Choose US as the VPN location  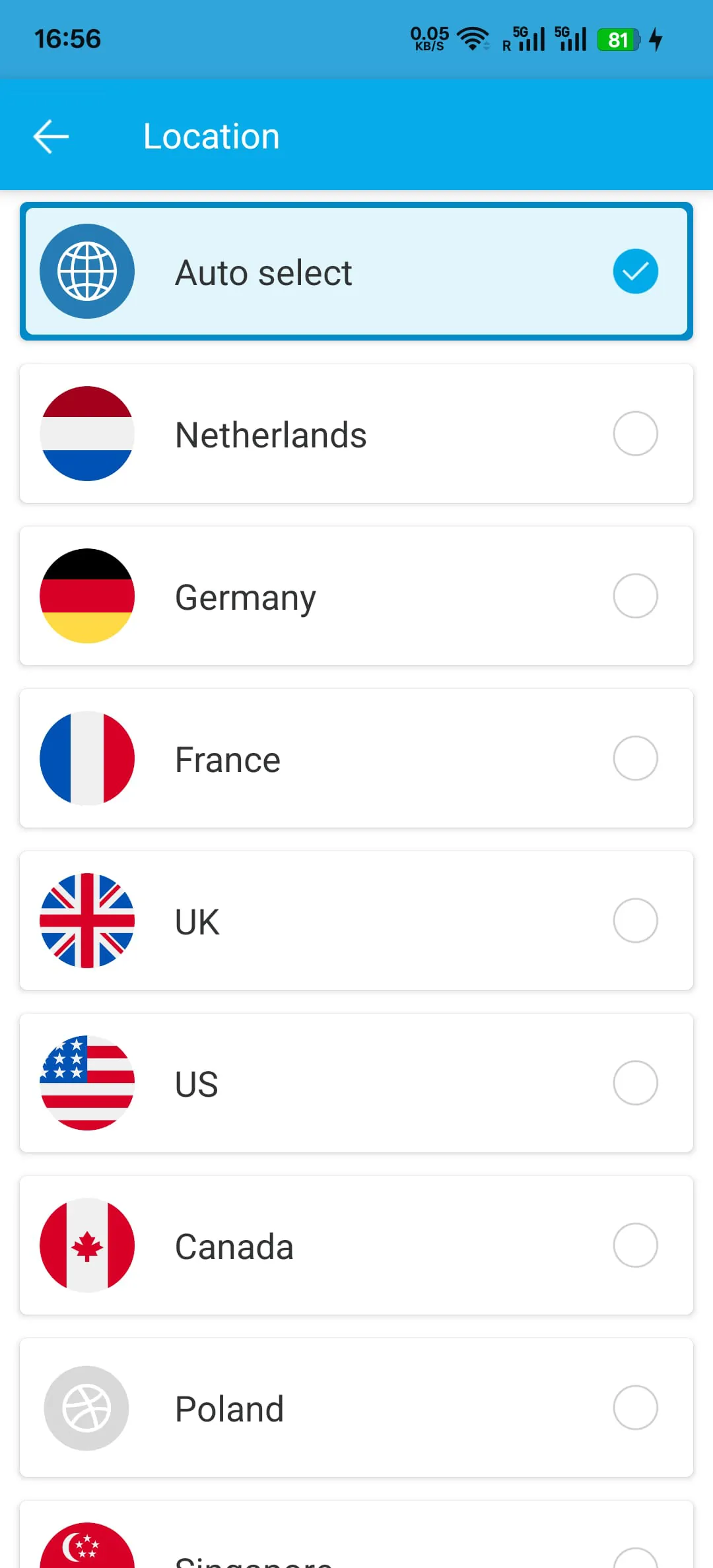[x=356, y=1082]
